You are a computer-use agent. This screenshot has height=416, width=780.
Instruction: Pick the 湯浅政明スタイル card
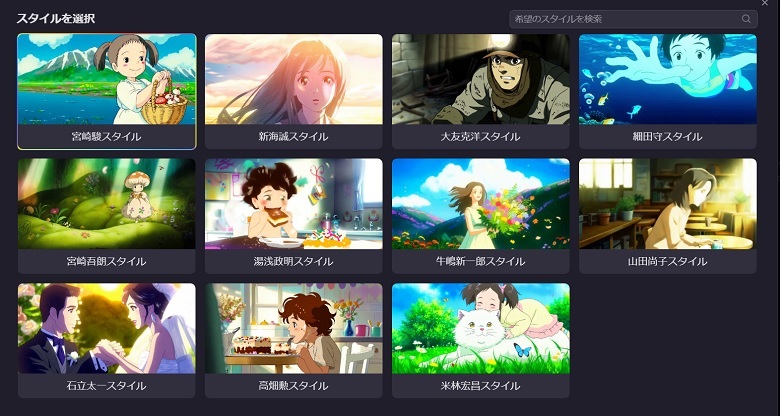click(294, 215)
